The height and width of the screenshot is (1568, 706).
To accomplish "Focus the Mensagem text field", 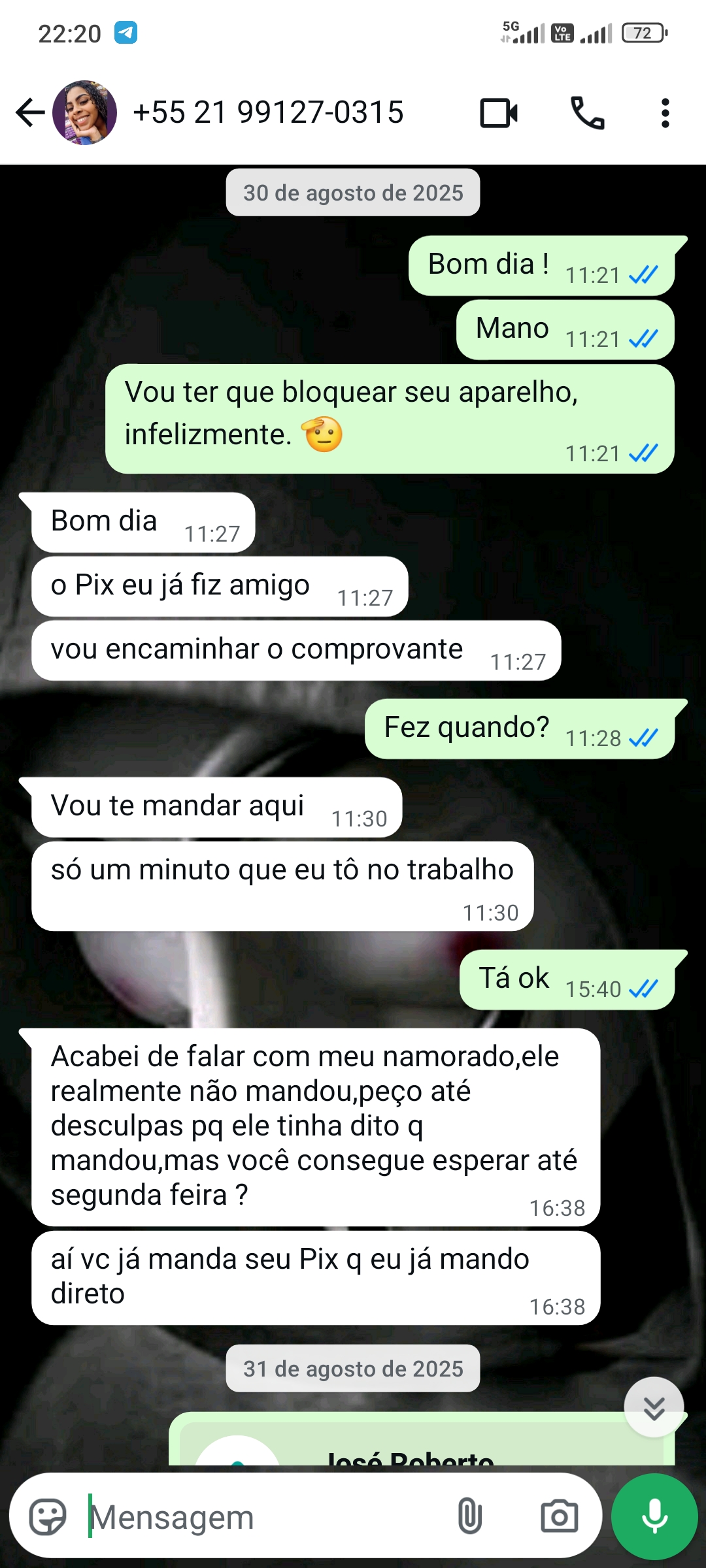I will tap(261, 1516).
